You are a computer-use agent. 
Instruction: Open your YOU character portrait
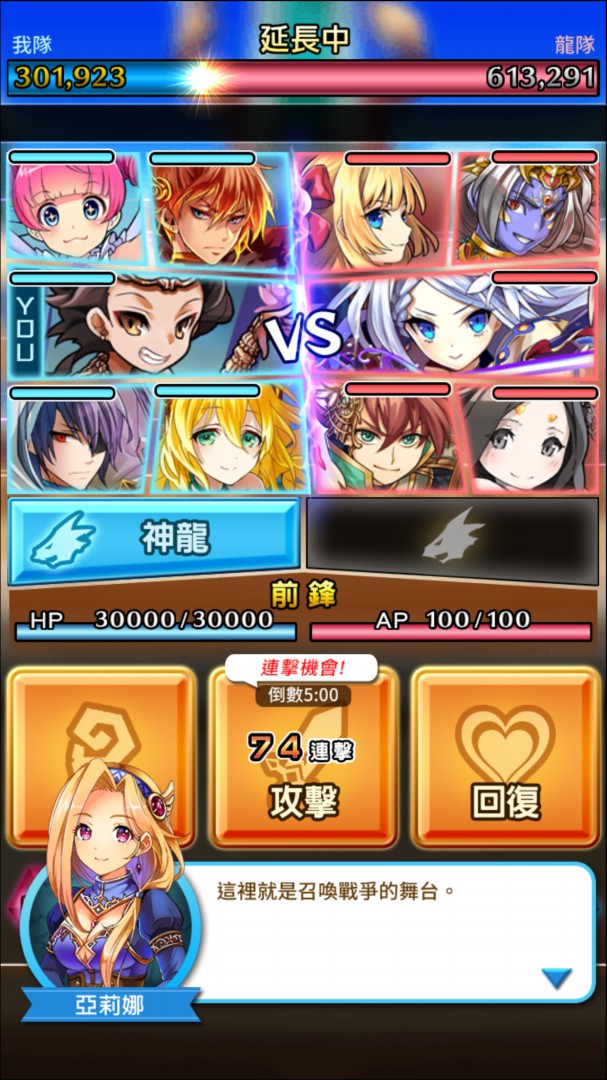150,327
